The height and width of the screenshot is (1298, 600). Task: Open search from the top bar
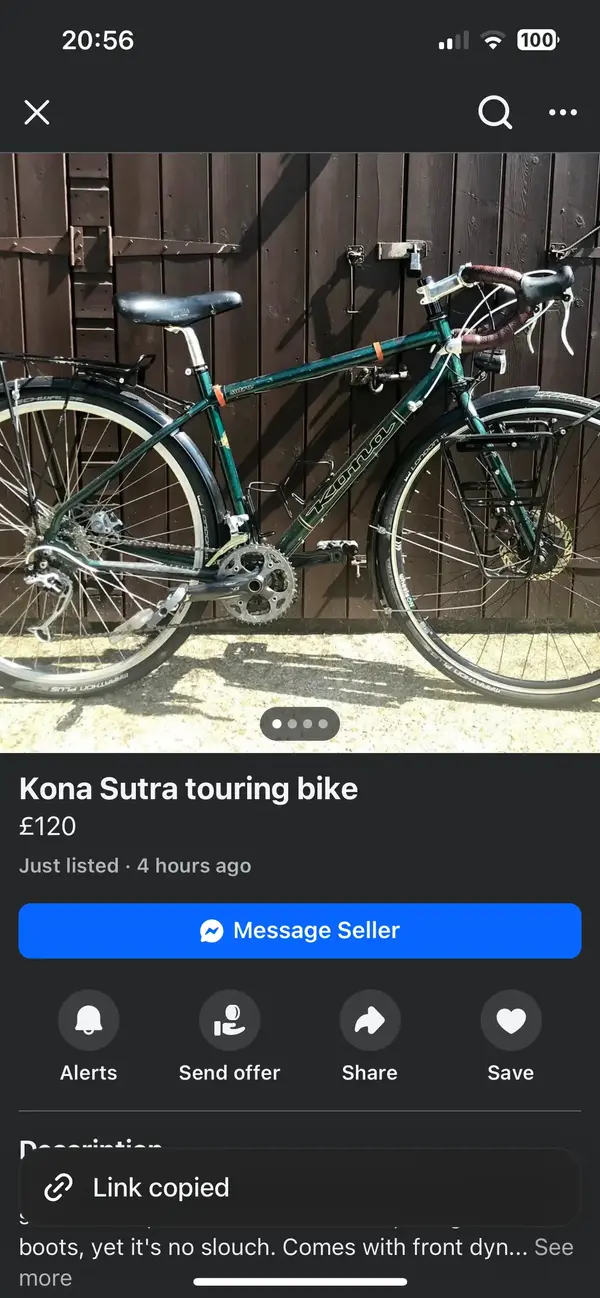tap(494, 112)
